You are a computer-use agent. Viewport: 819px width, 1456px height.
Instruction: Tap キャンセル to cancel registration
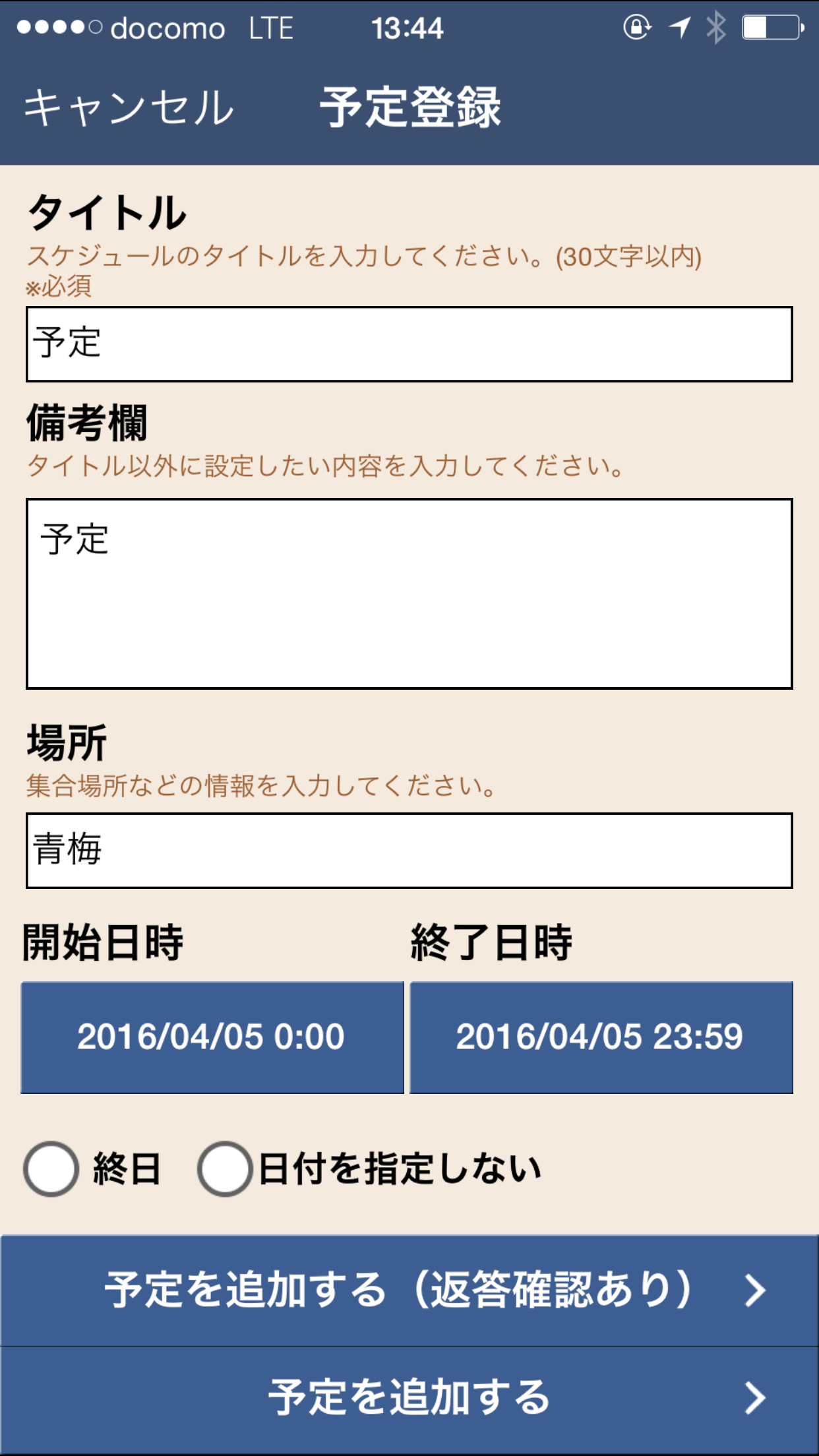(129, 107)
